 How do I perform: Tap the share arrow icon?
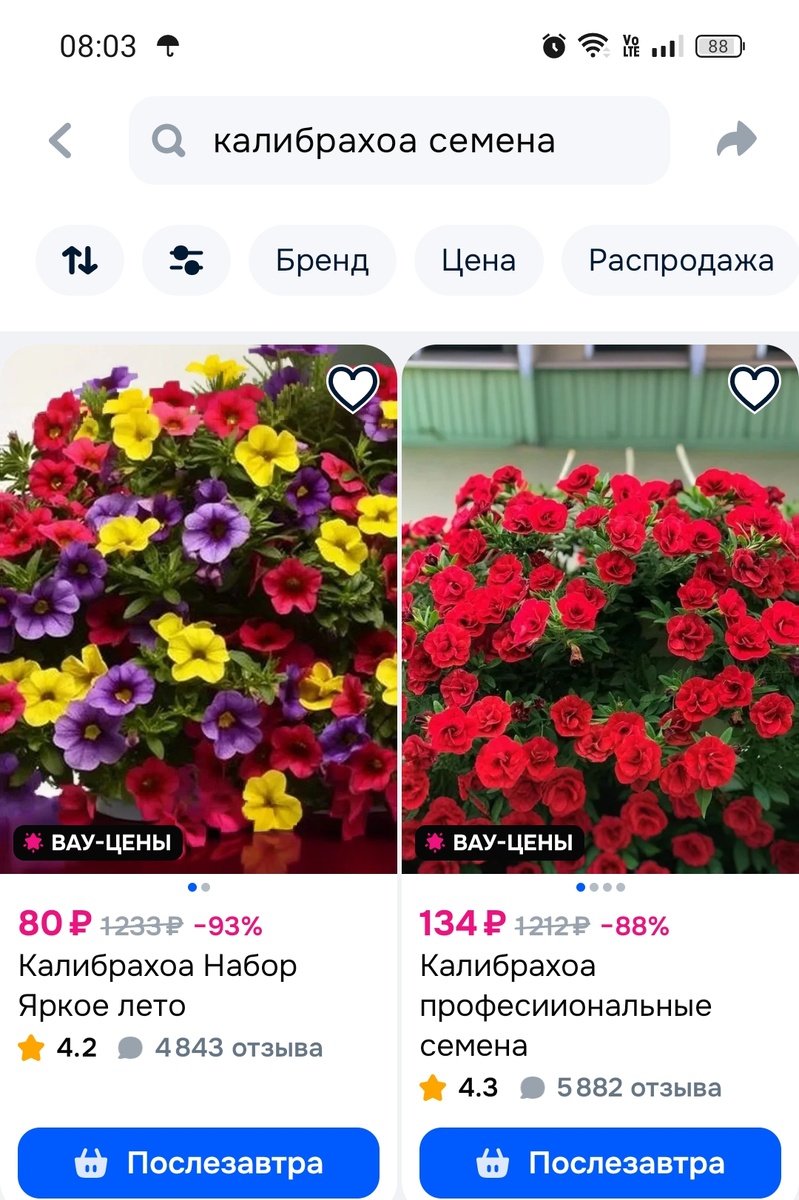pos(737,140)
